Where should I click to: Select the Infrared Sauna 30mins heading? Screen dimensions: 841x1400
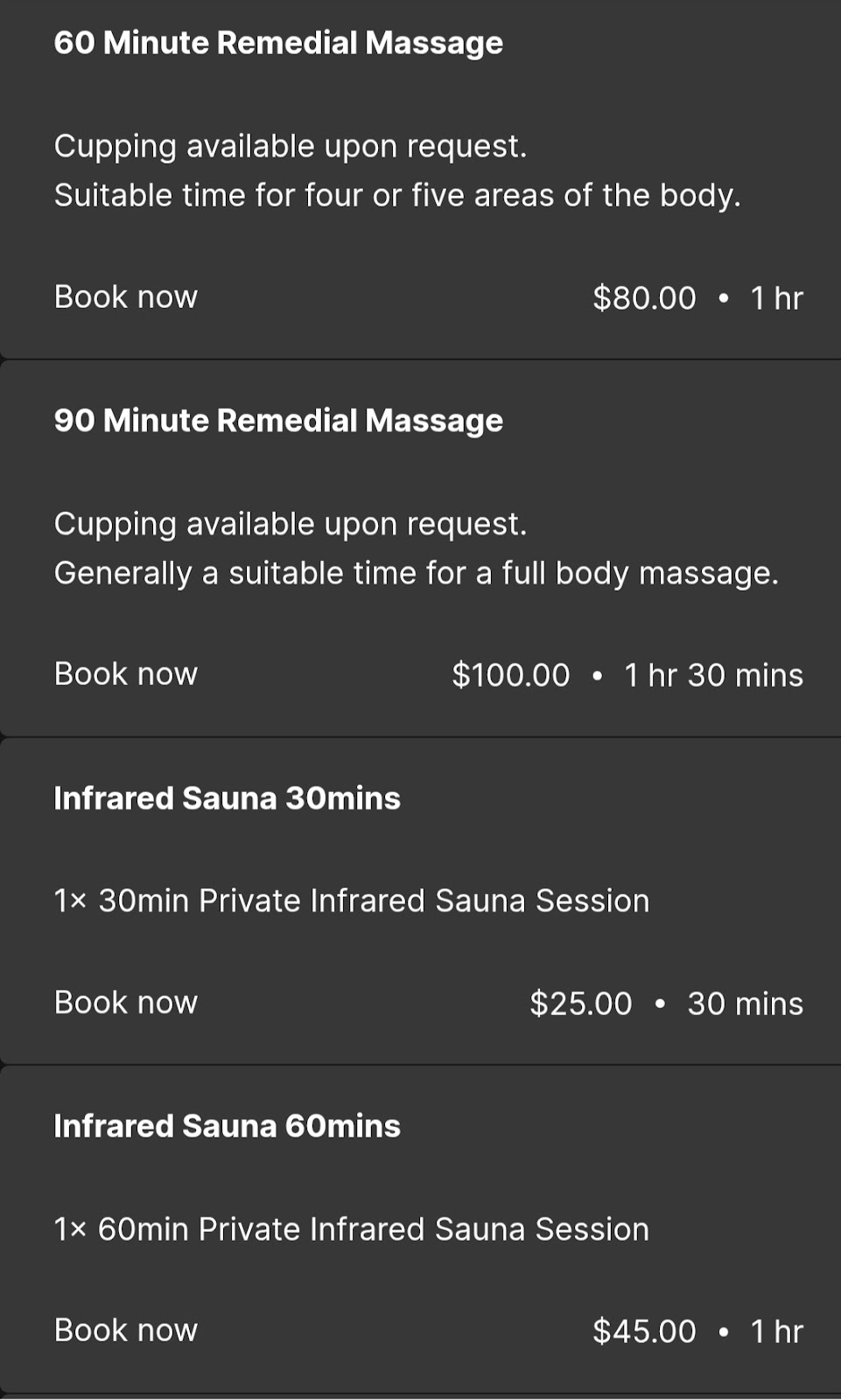point(227,798)
